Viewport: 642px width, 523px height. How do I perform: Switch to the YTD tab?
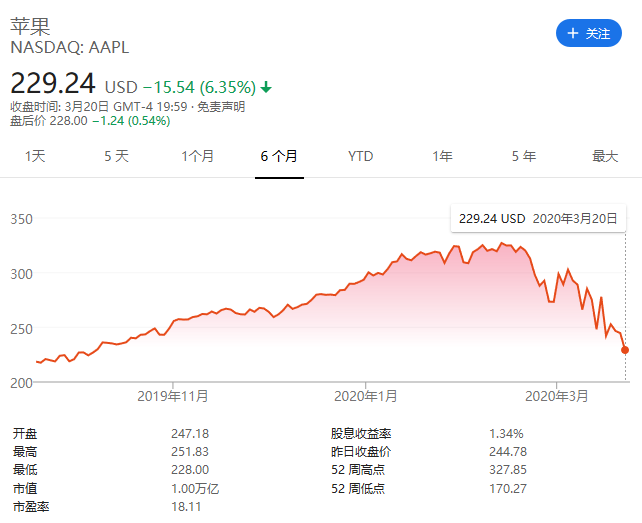click(x=360, y=156)
